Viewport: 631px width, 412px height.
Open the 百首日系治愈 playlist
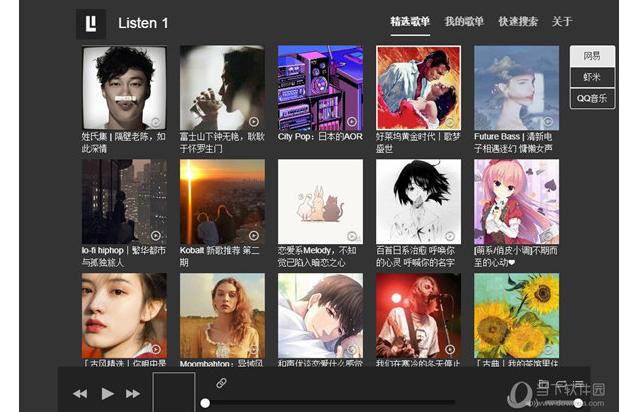(418, 201)
